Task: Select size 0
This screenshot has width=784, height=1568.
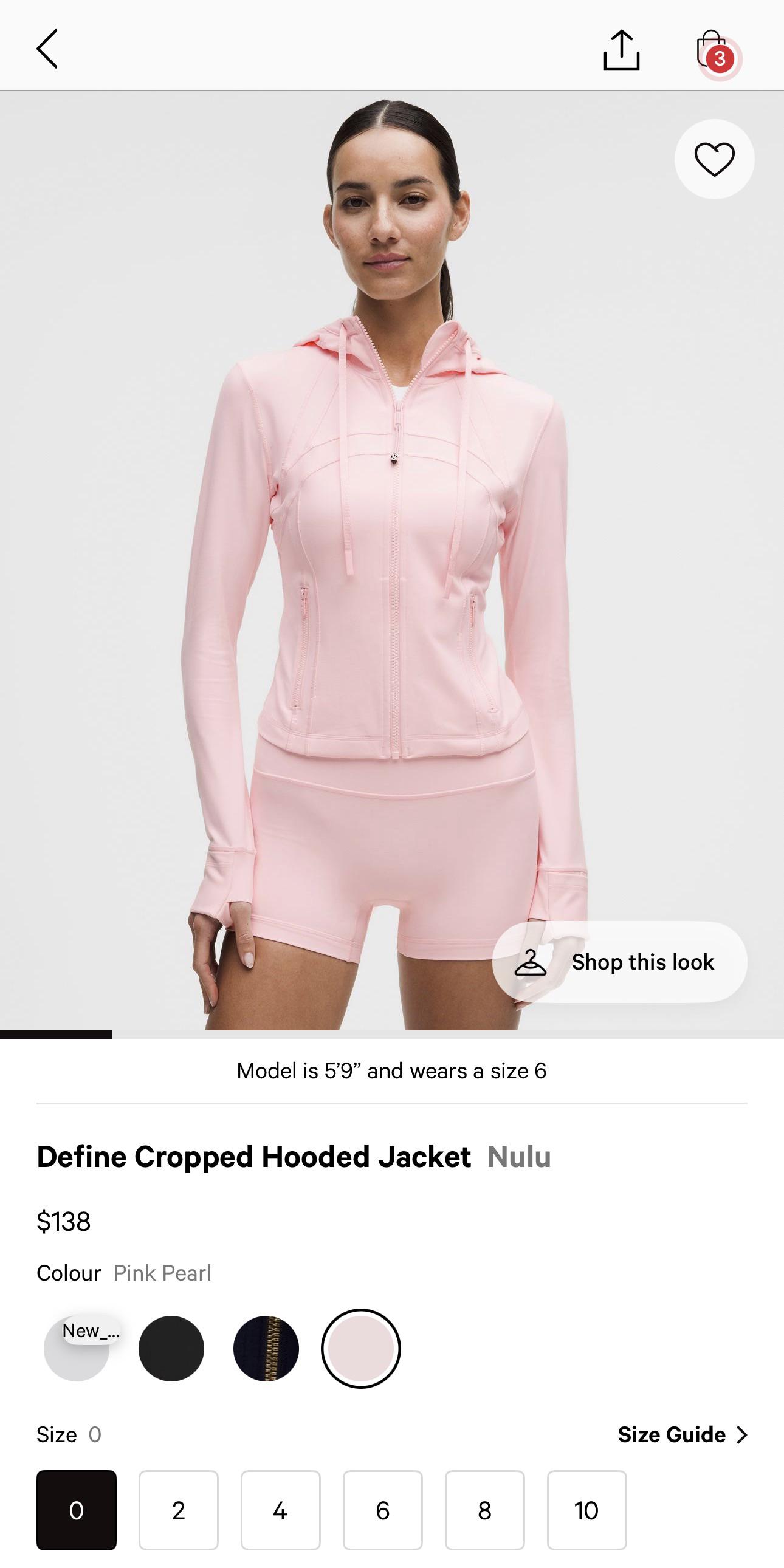Action: coord(77,1510)
